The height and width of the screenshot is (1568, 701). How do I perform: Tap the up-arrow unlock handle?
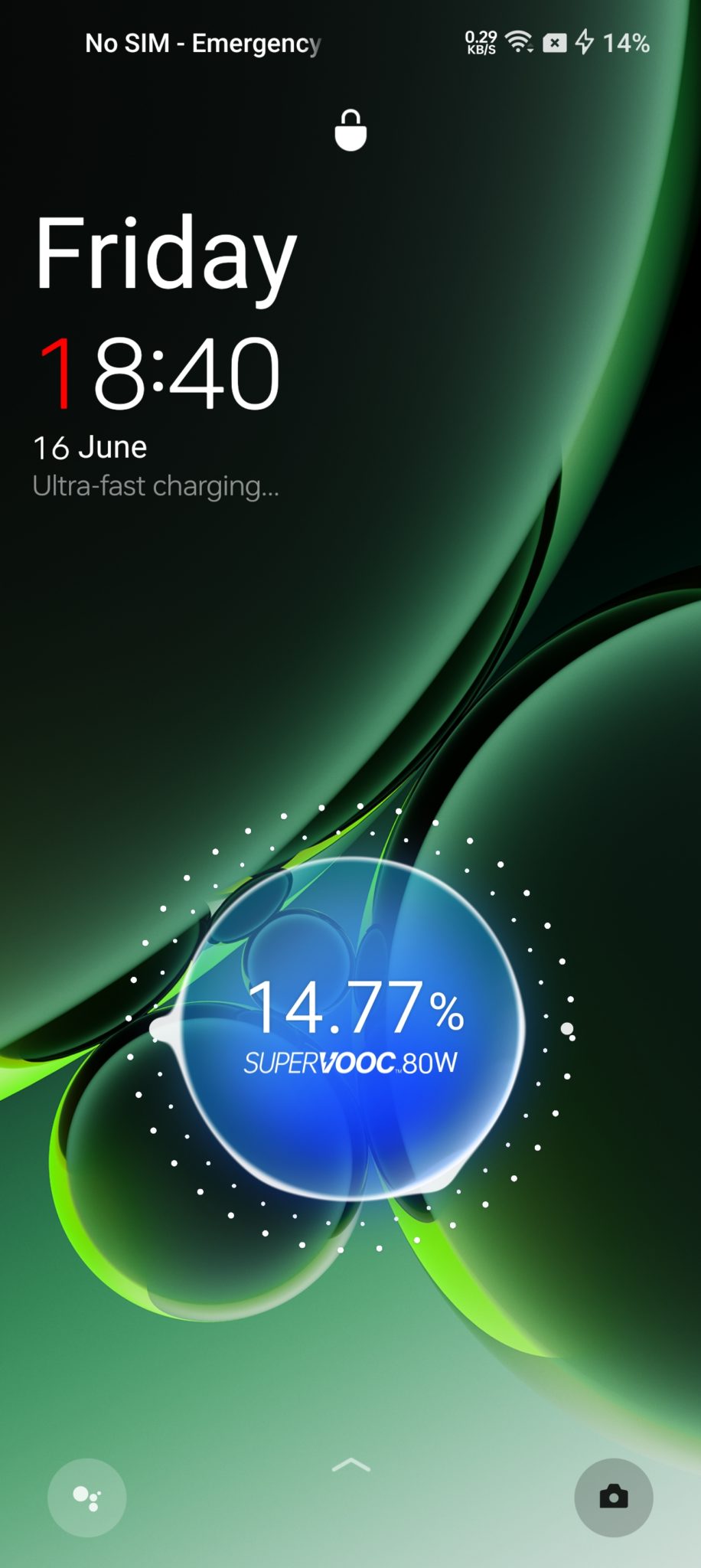click(351, 1465)
